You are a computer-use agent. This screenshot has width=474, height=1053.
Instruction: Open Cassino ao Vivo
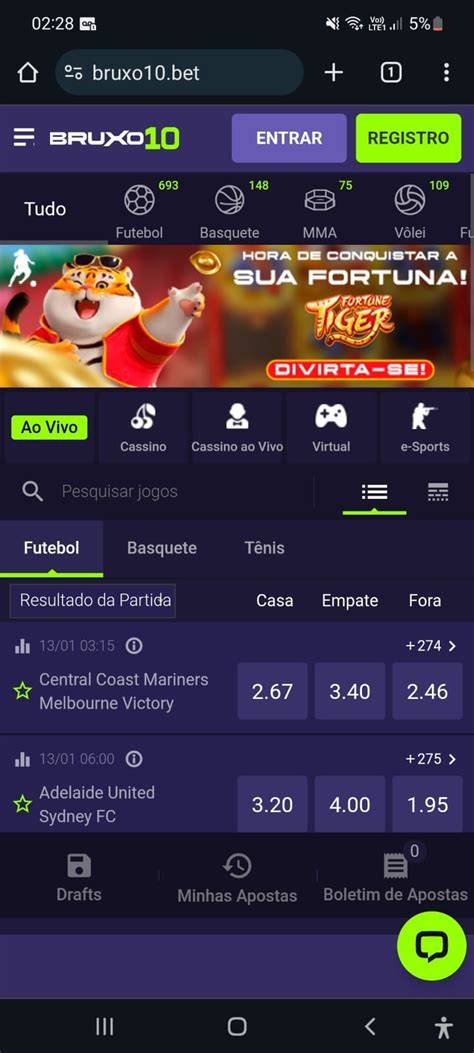[x=237, y=428]
